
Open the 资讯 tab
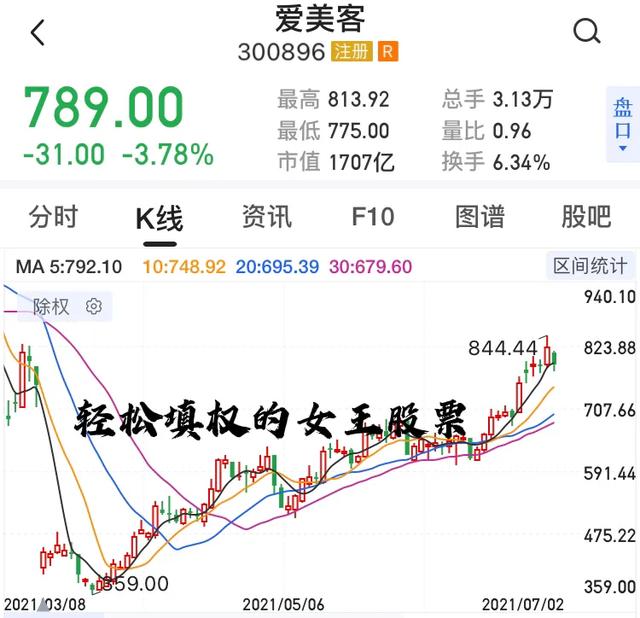coord(266,217)
